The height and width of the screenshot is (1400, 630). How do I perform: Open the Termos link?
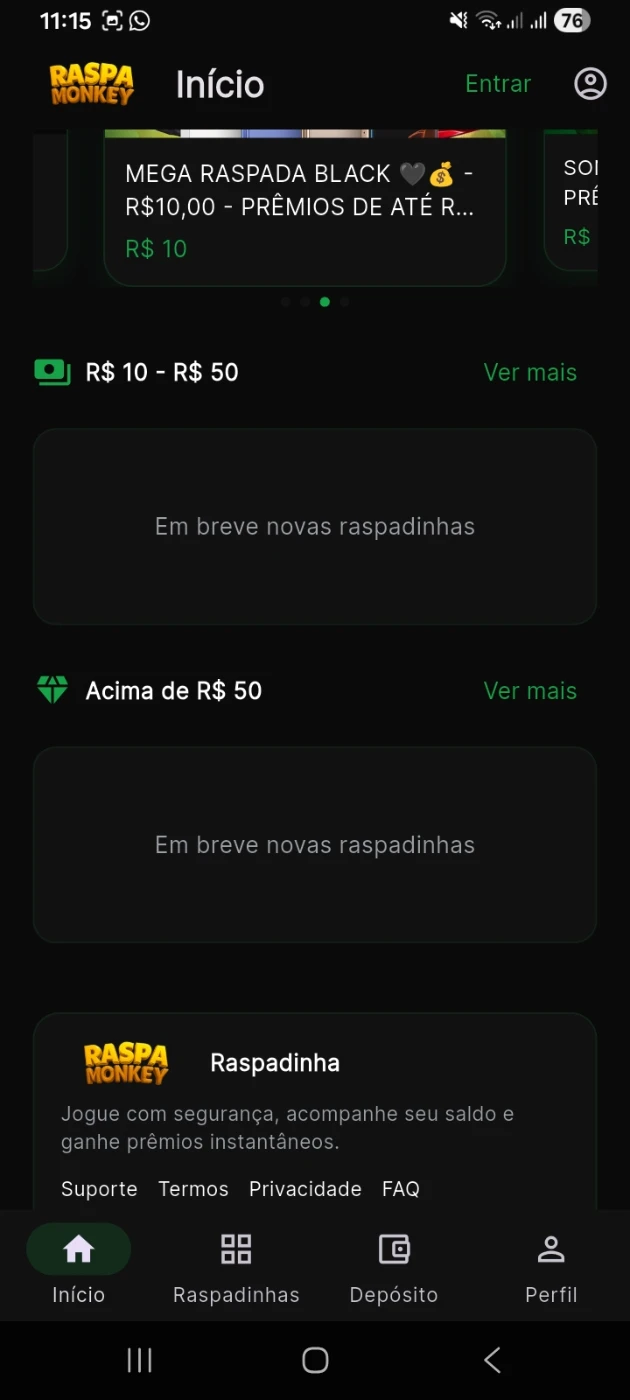193,1189
